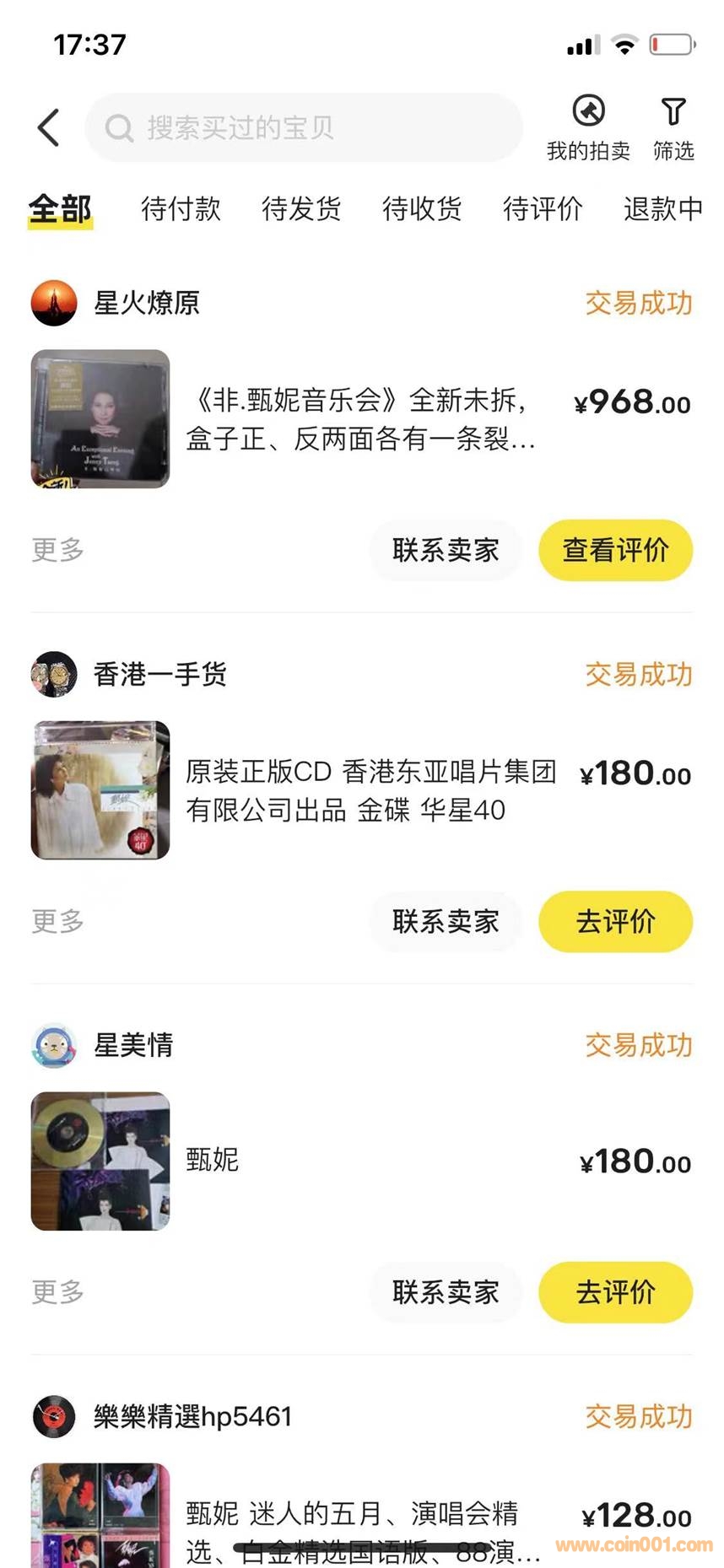
Task: Tap 查看评价 on the 星火燎原 order
Action: coord(615,551)
